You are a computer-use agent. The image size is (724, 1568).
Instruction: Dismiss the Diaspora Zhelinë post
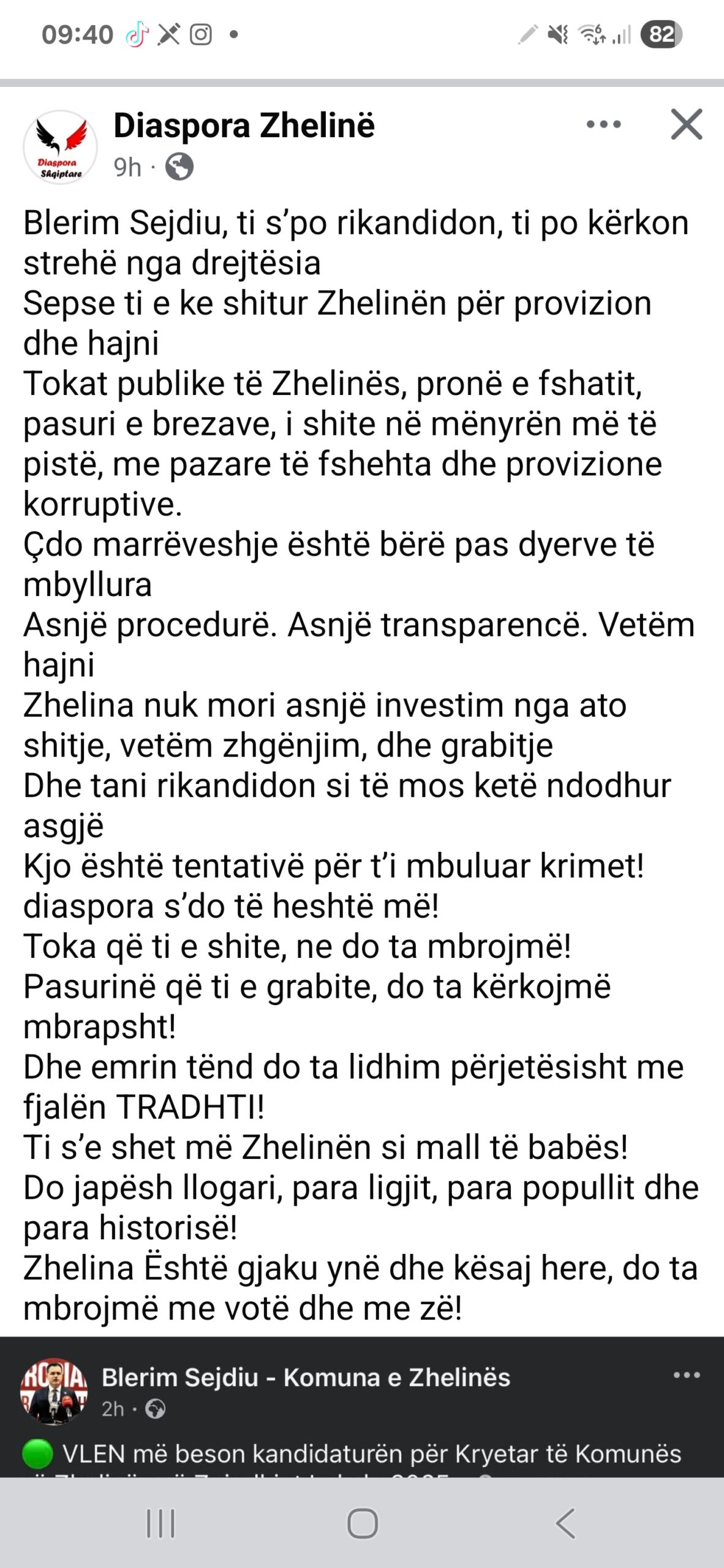coord(686,125)
